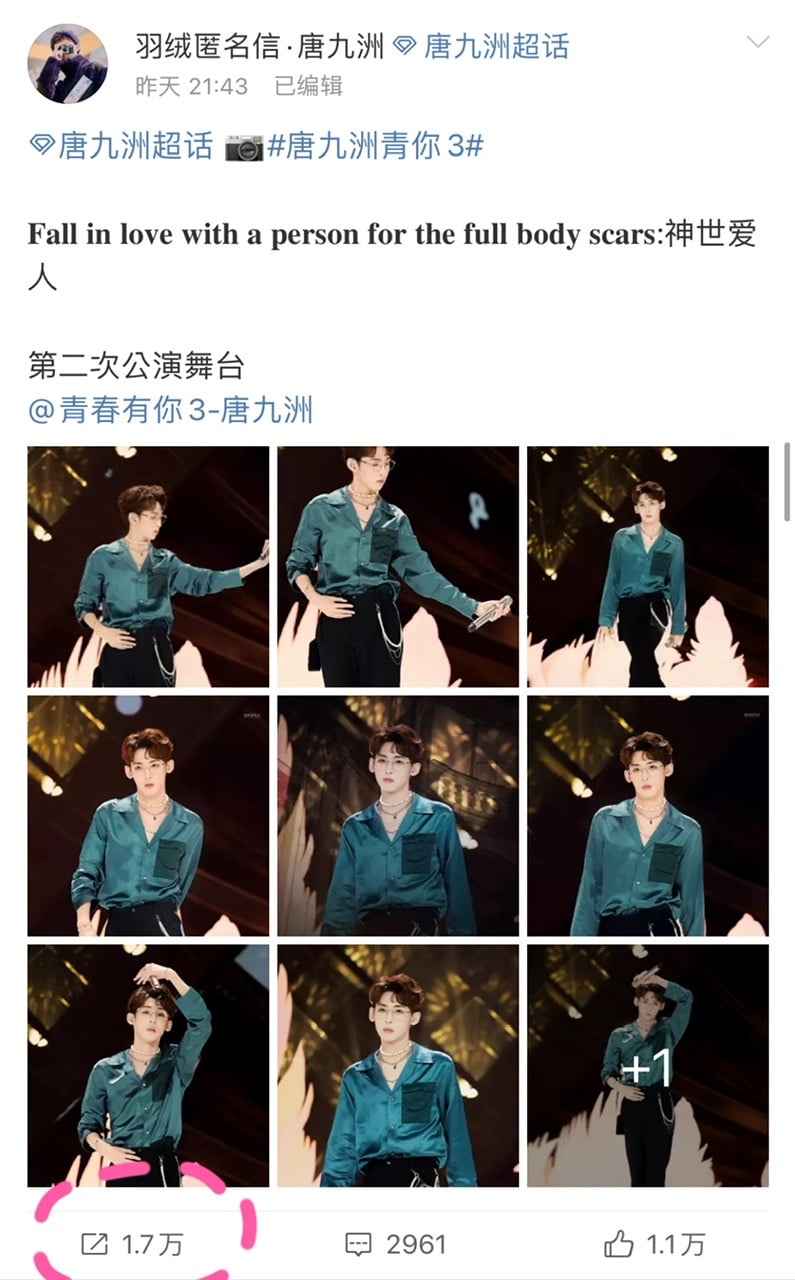
Task: Open the poster's profile avatar
Action: click(x=67, y=63)
